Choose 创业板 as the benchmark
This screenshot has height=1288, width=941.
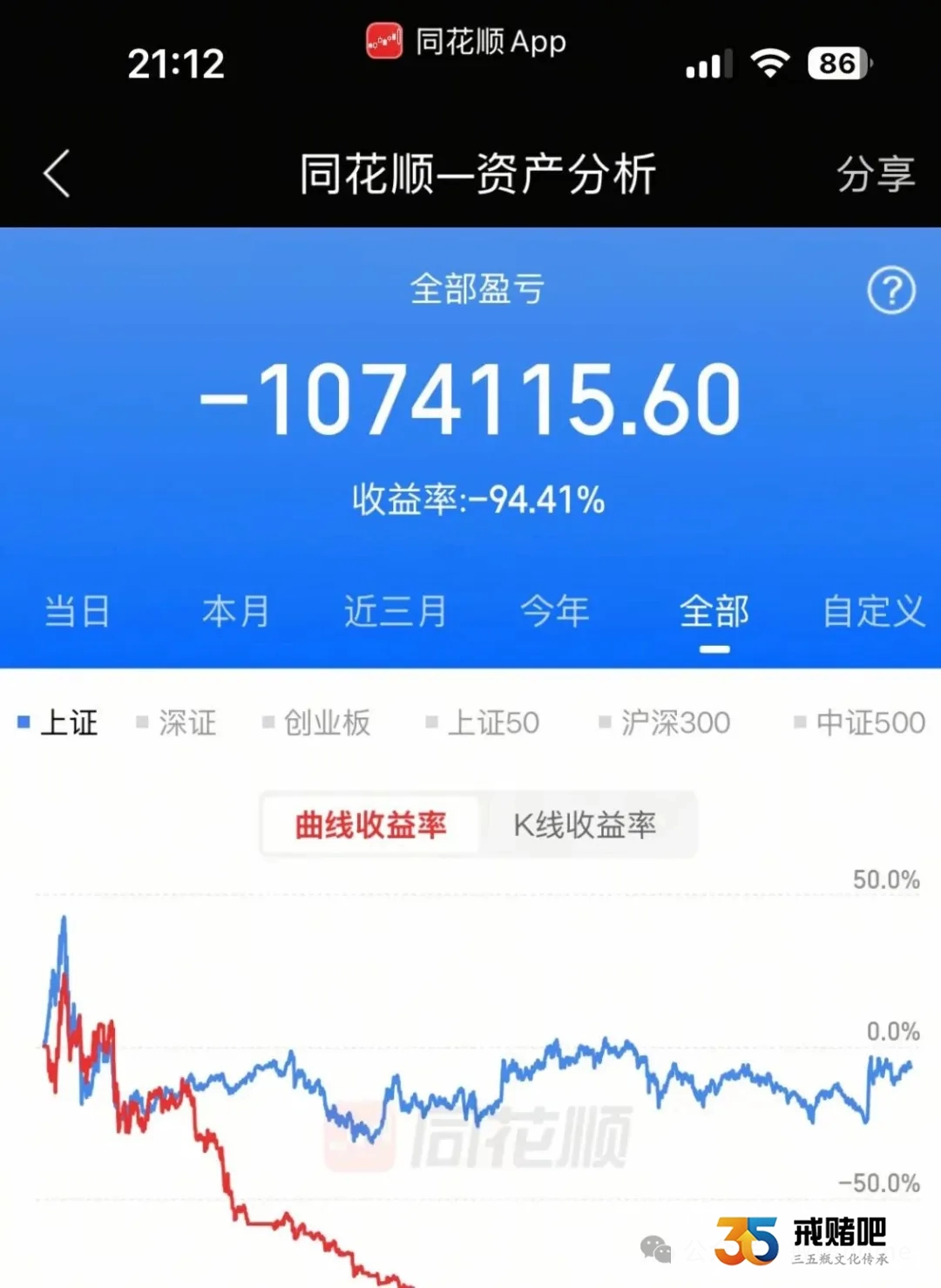317,722
